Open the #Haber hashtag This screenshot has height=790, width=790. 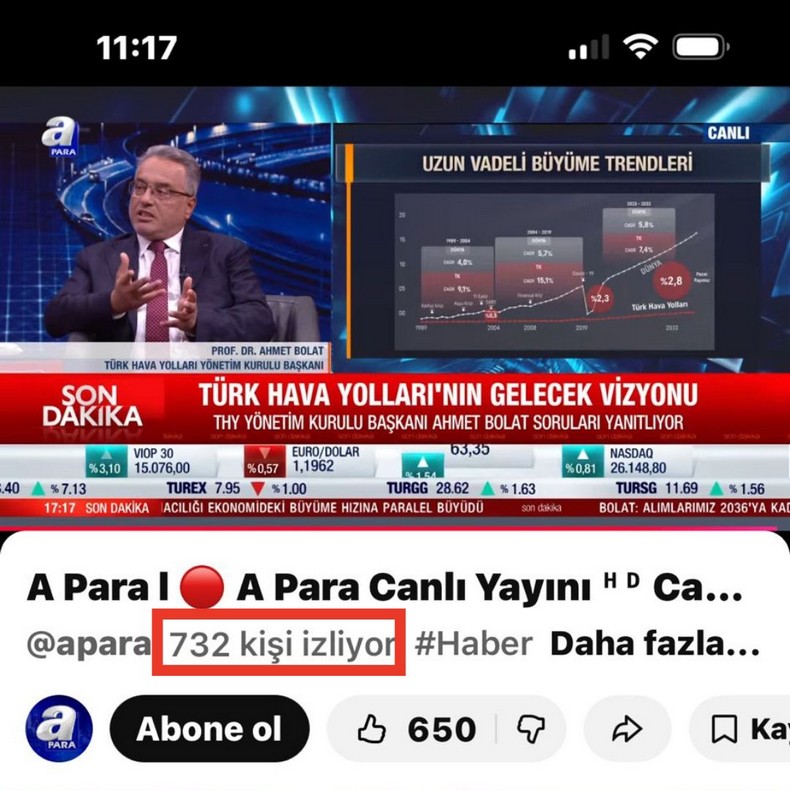(x=473, y=645)
